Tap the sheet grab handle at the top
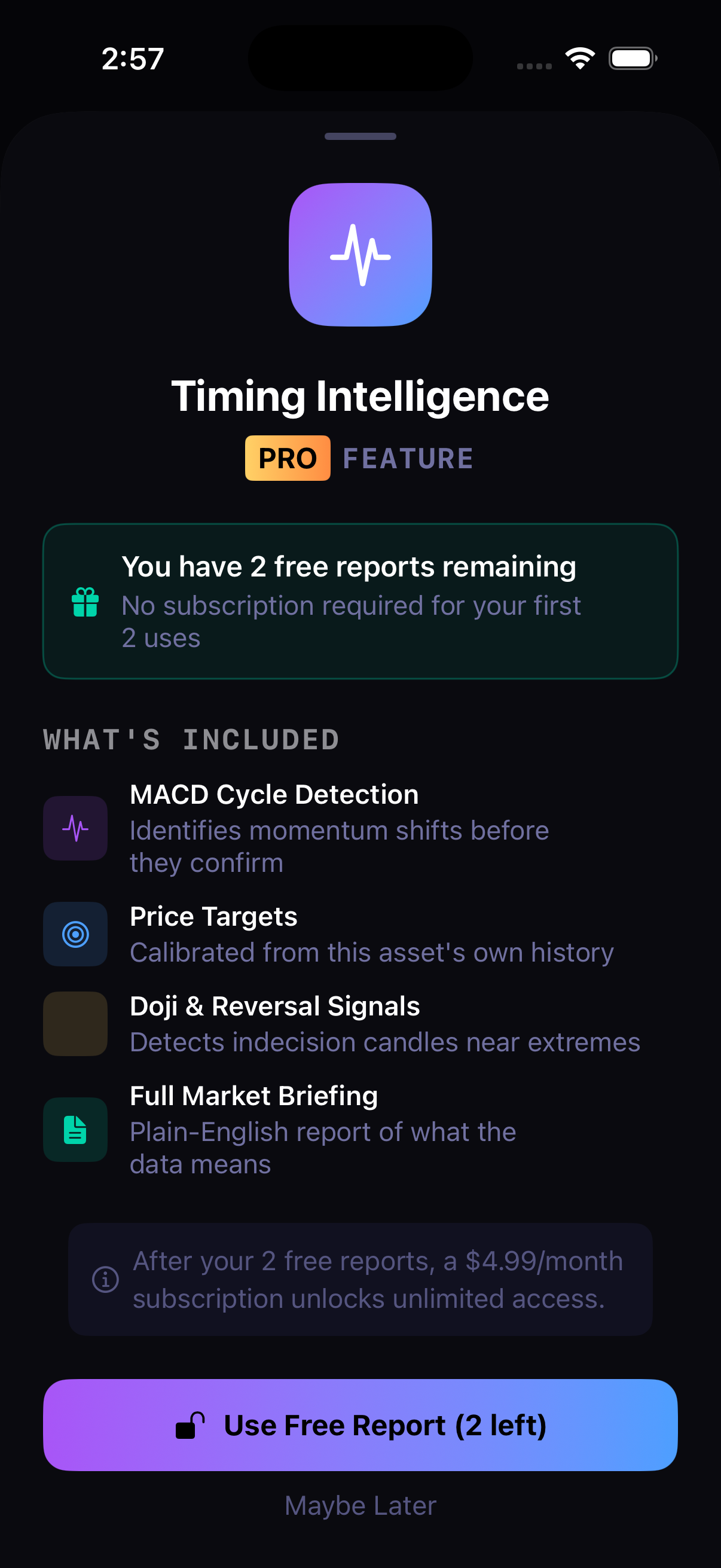The width and height of the screenshot is (721, 1568). (x=360, y=136)
